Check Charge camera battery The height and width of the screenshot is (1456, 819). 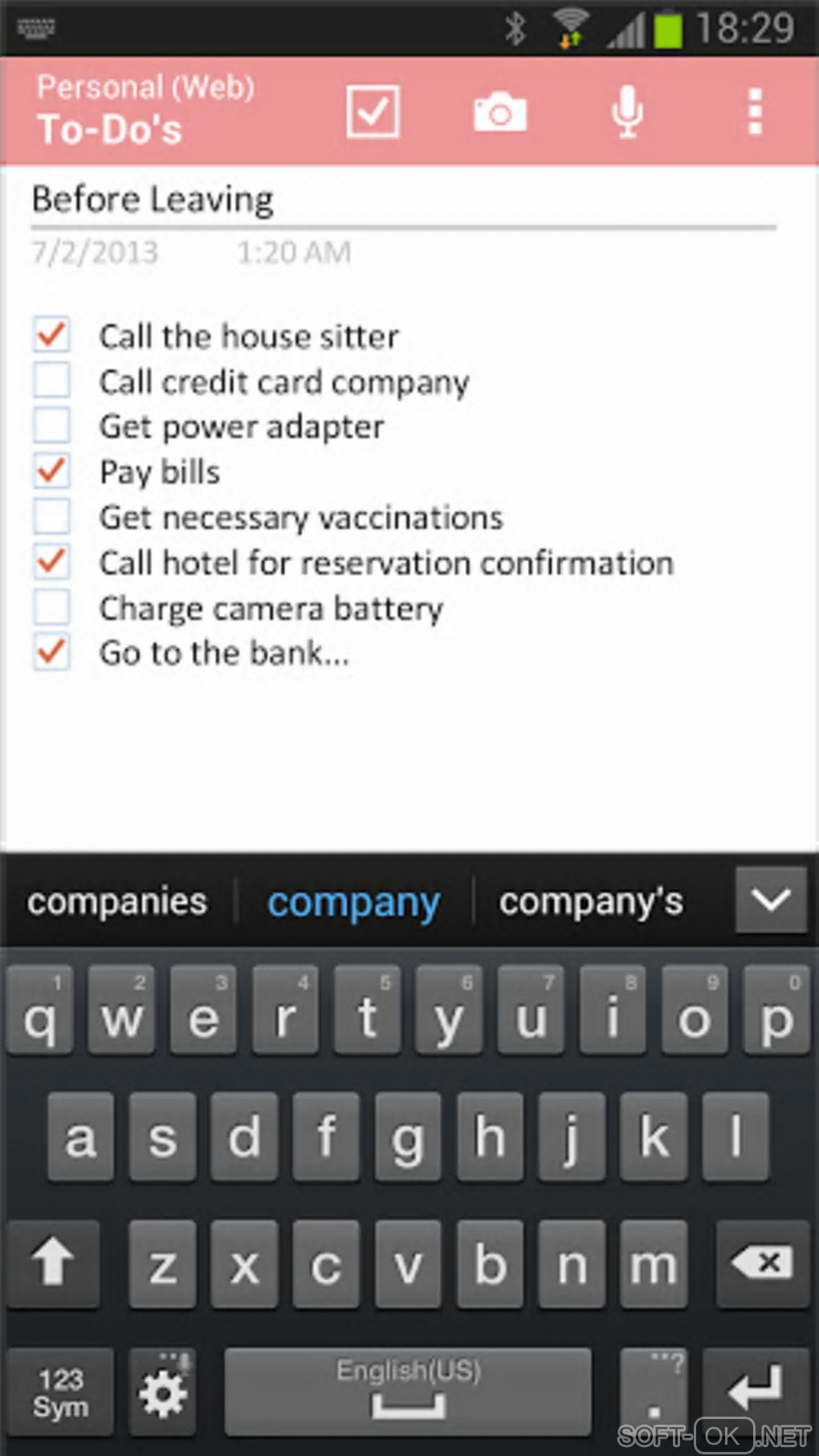point(51,607)
